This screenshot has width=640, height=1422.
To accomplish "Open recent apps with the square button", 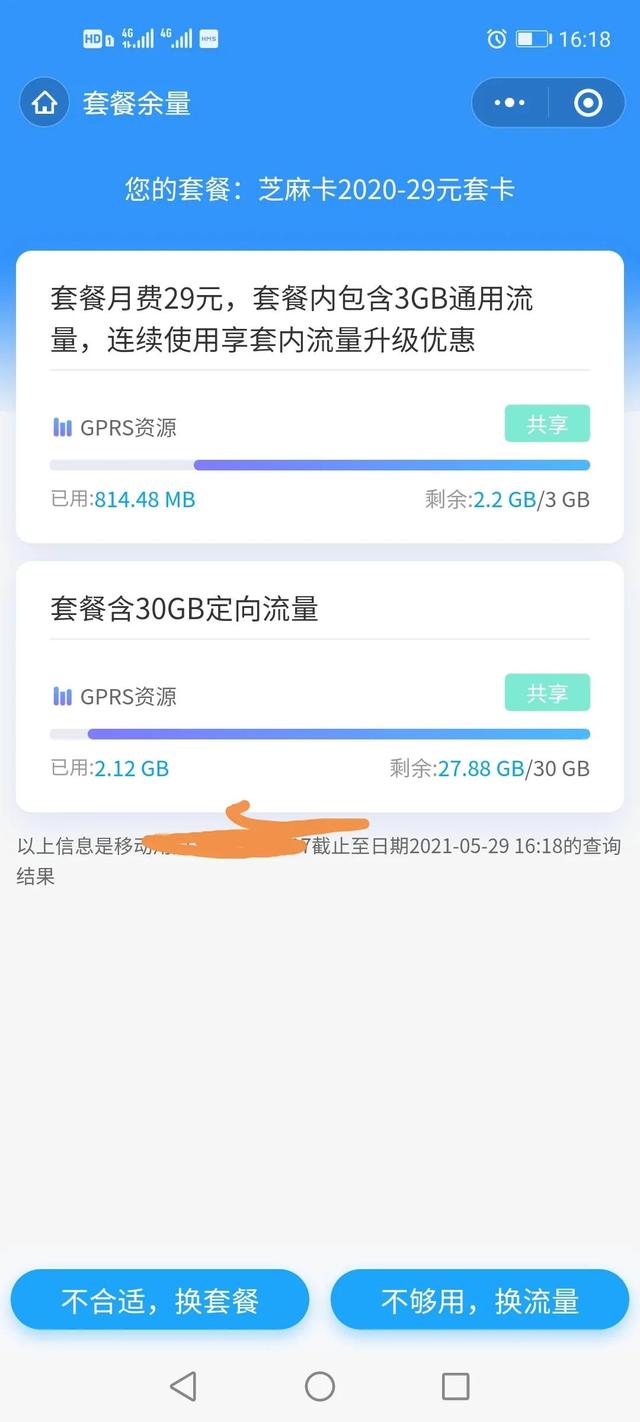I will (x=456, y=1386).
